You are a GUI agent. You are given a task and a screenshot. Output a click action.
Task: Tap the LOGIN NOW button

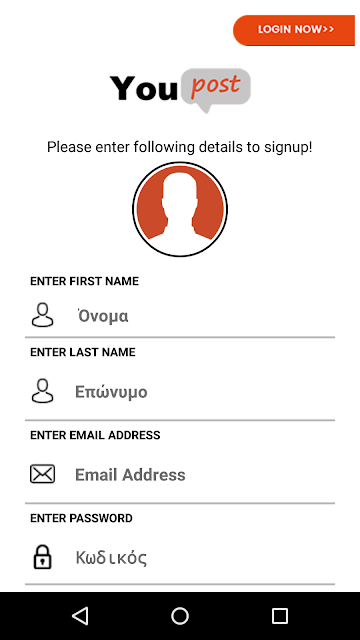click(294, 30)
